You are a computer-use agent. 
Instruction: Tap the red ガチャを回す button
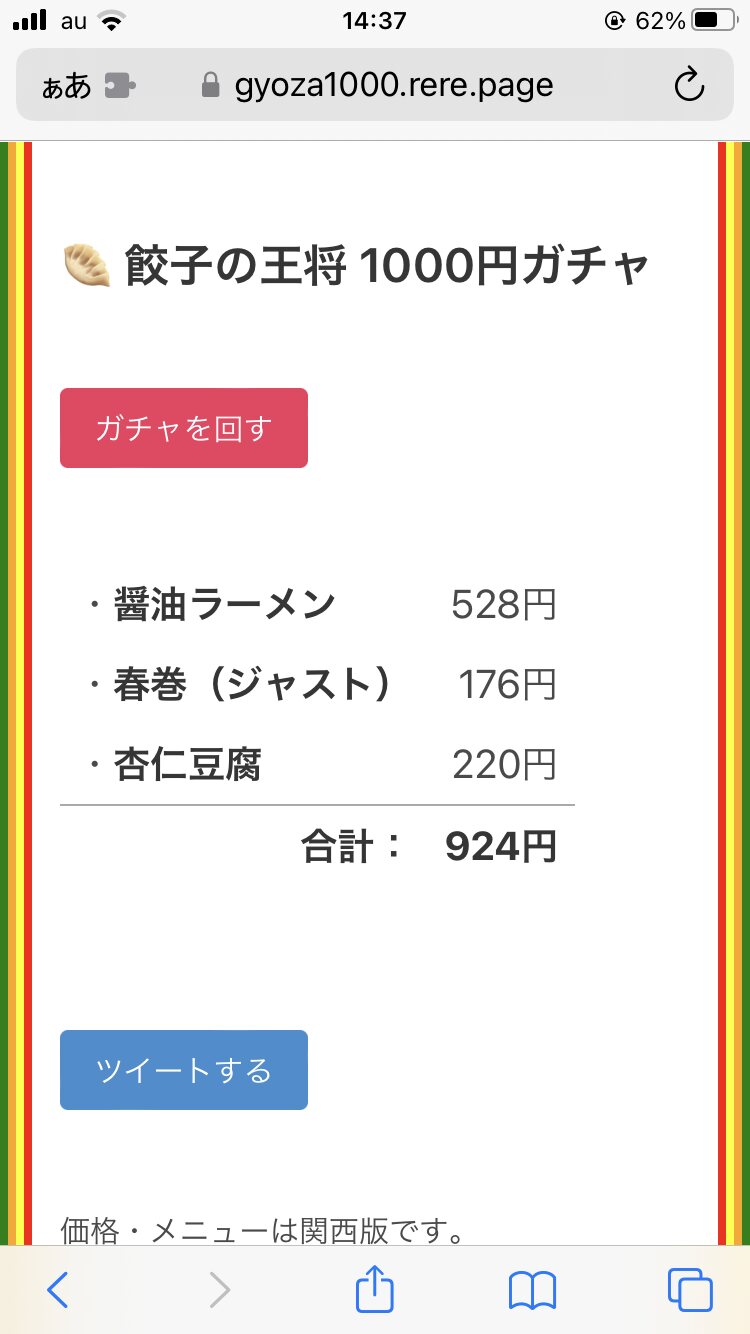tap(184, 428)
